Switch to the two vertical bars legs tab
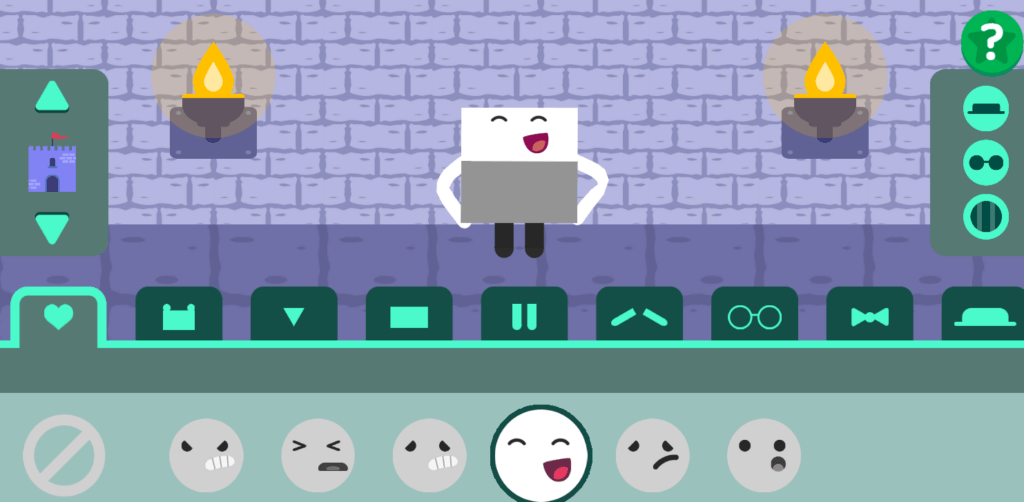This screenshot has height=502, width=1024. pyautogui.click(x=524, y=317)
